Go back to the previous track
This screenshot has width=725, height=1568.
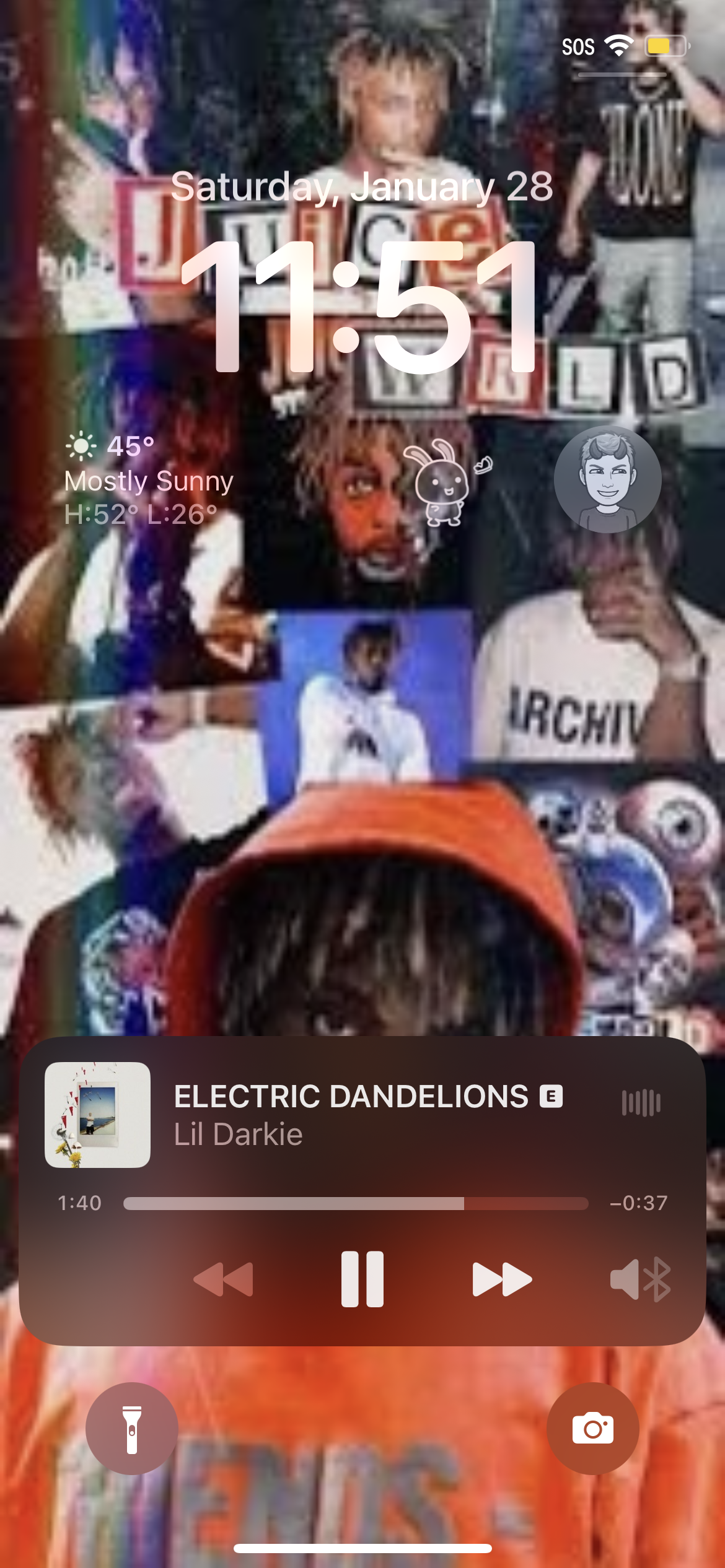[224, 1279]
